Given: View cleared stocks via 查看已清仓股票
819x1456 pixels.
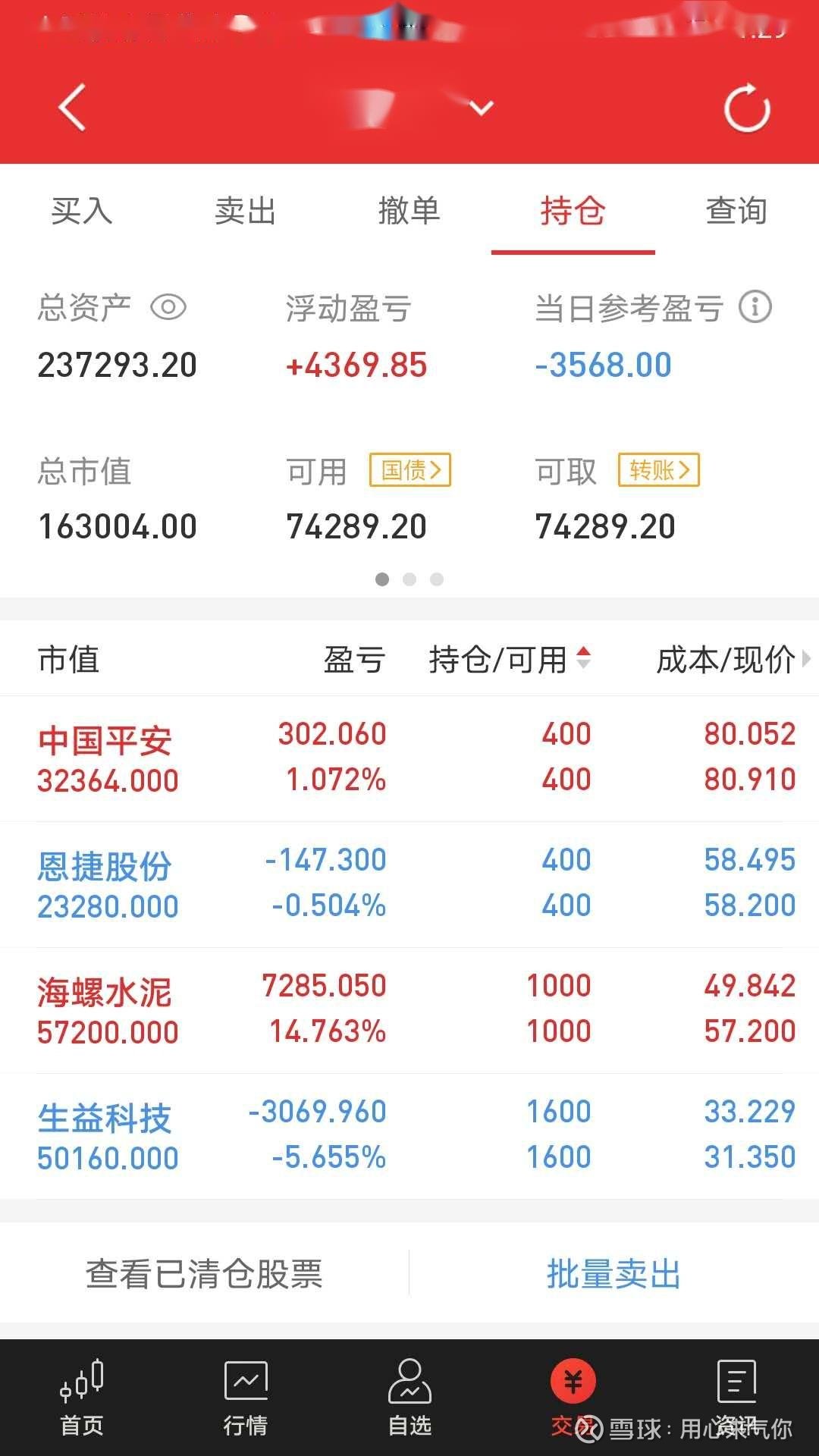Looking at the screenshot, I should click(204, 1273).
